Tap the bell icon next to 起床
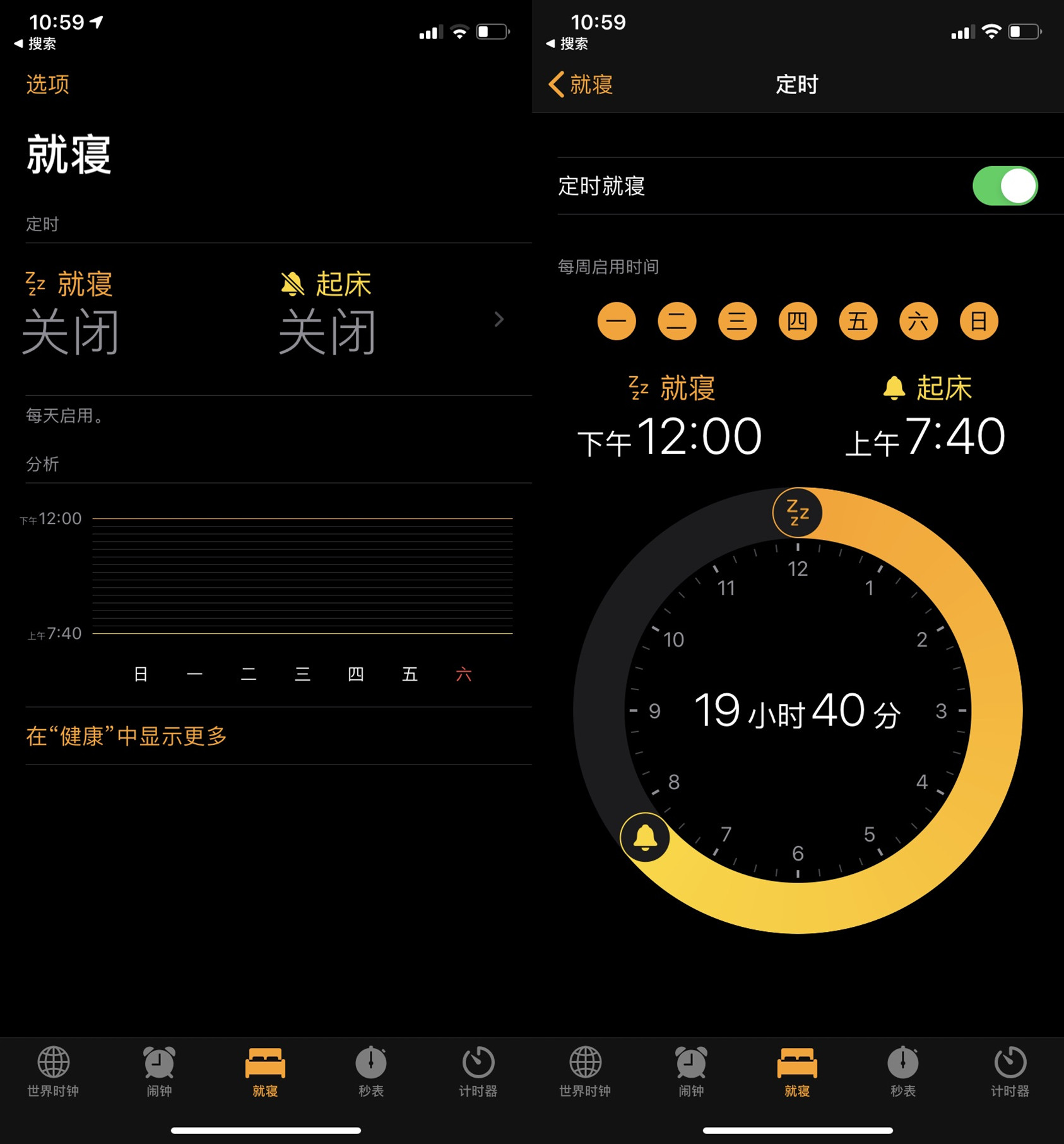 pyautogui.click(x=894, y=388)
